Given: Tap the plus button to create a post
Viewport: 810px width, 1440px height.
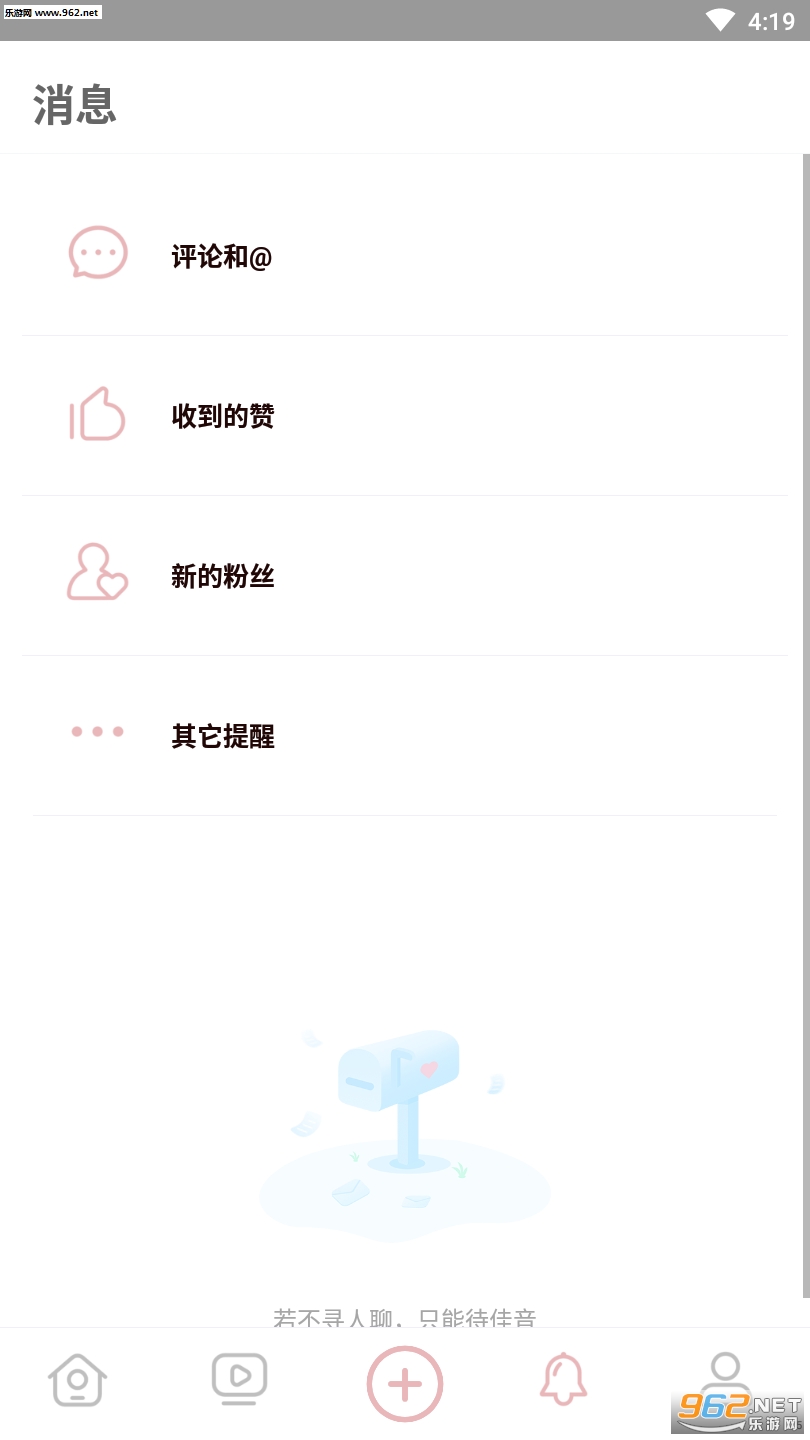Looking at the screenshot, I should pyautogui.click(x=405, y=1384).
